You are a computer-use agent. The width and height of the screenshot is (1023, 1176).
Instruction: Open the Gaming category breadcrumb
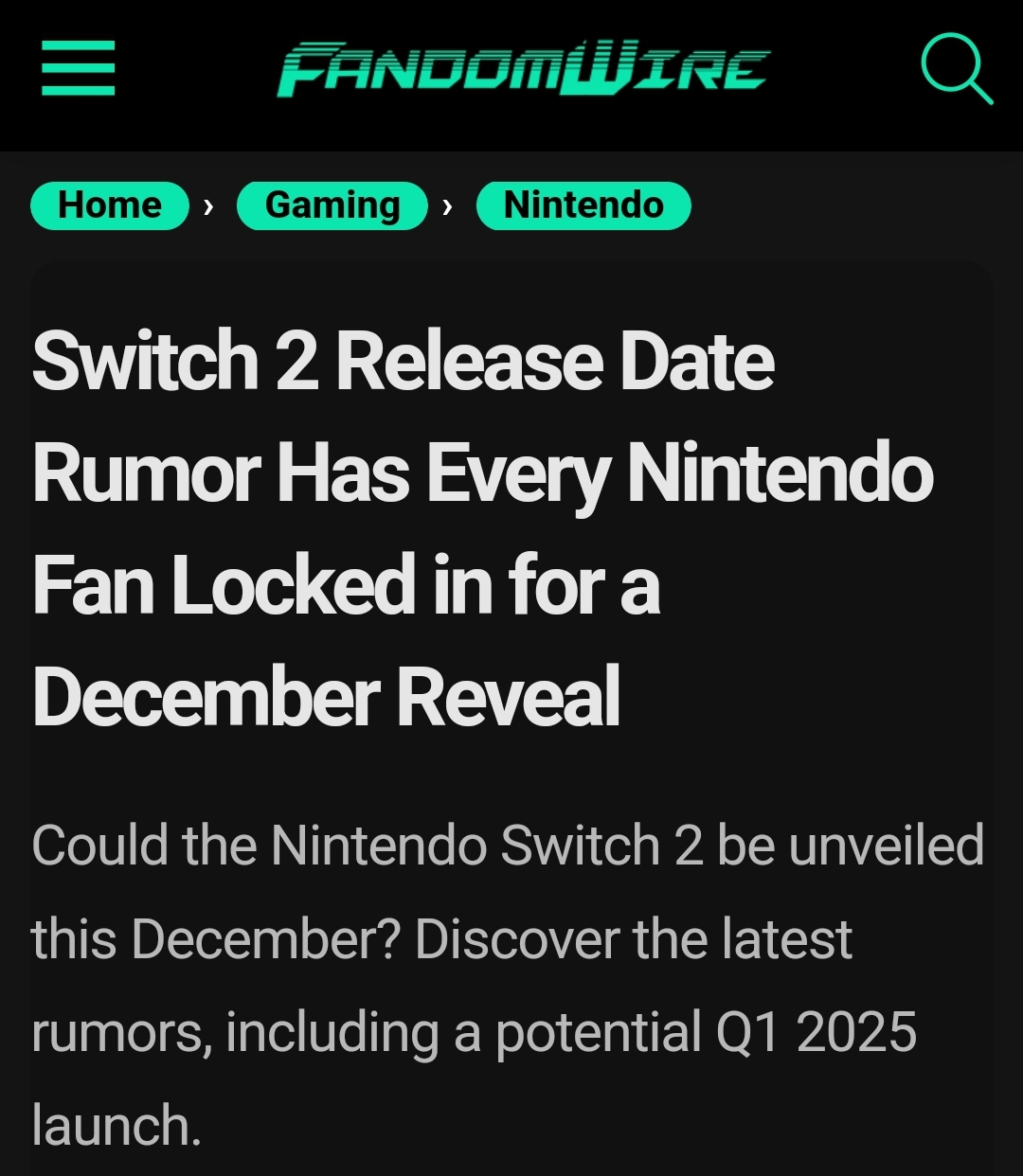click(332, 205)
